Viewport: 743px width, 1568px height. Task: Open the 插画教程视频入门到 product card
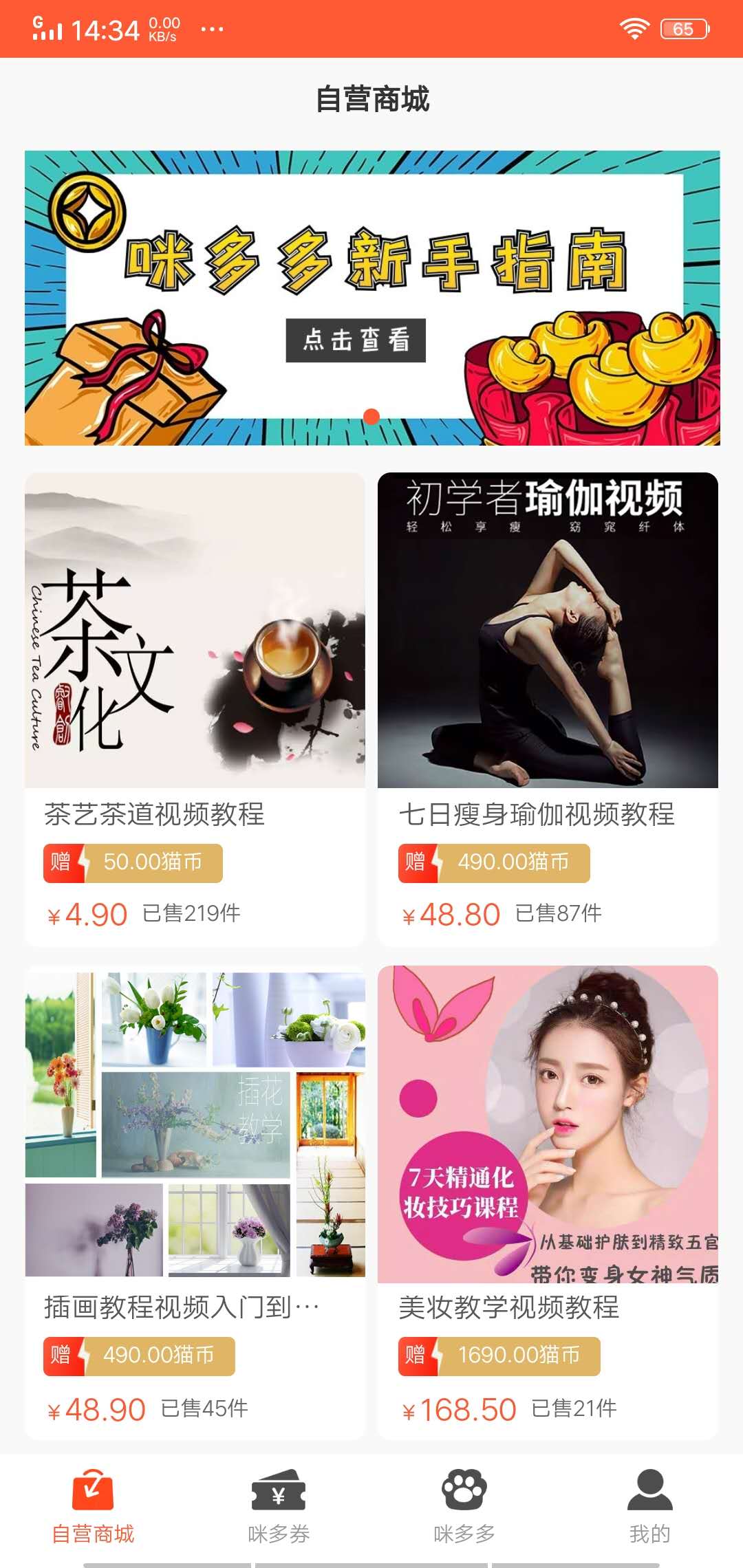tap(195, 1201)
